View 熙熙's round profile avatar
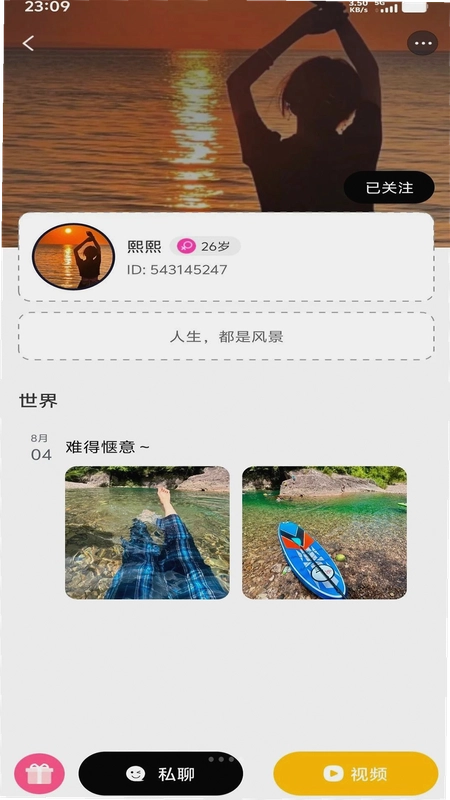This screenshot has height=800, width=450. tap(73, 257)
